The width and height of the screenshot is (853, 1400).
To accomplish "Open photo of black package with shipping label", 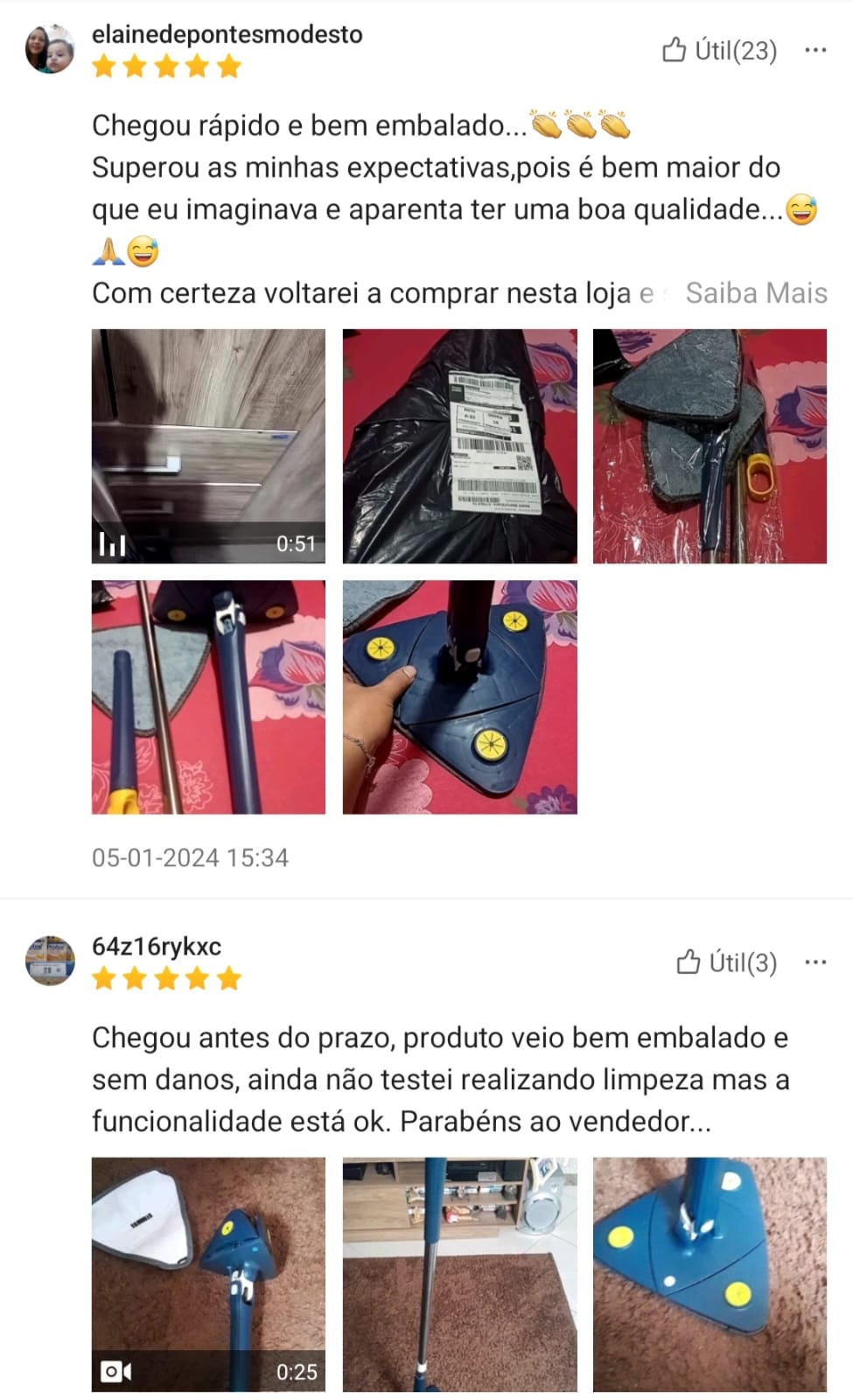I will [x=459, y=445].
